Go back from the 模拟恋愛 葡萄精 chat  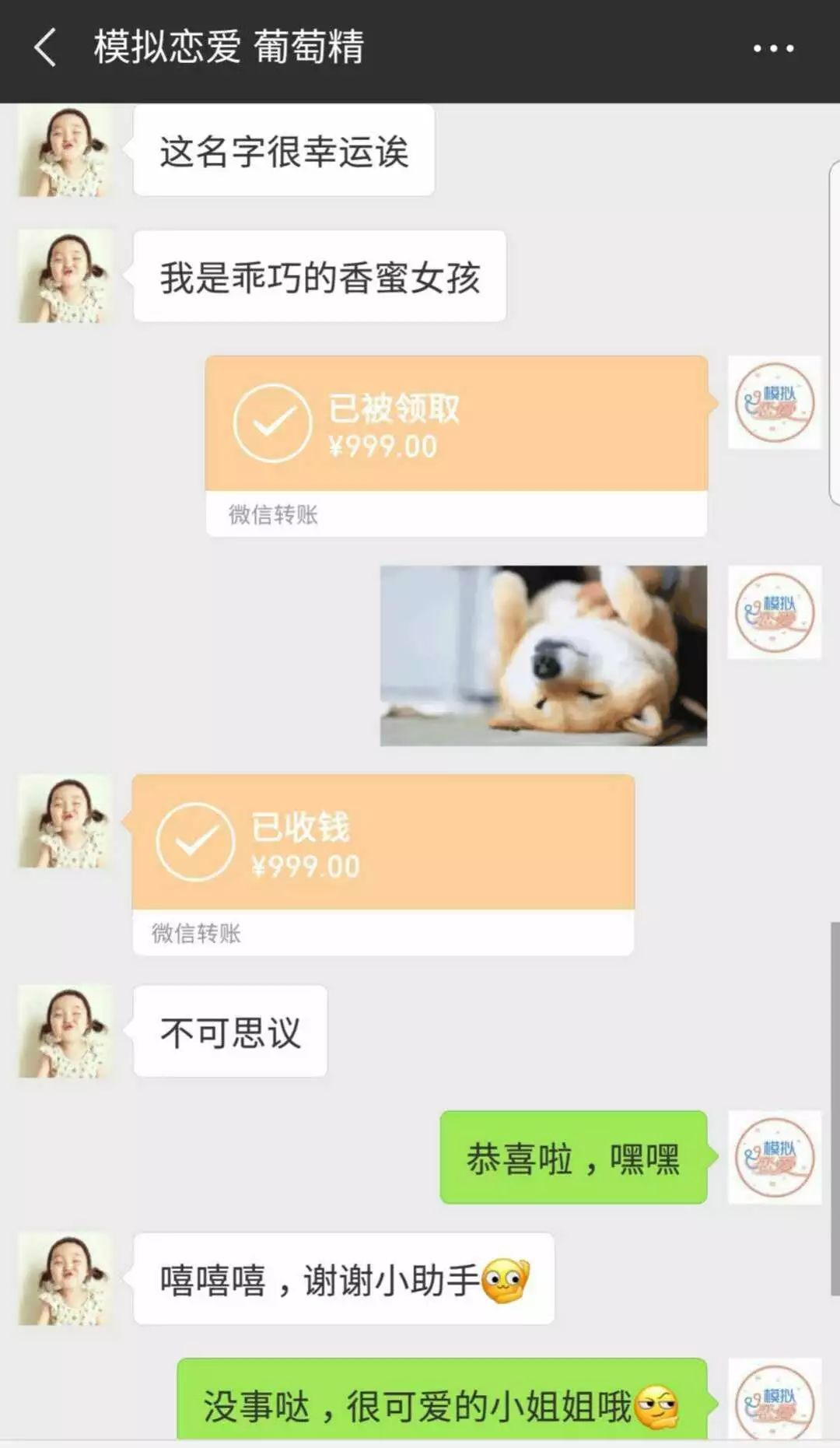click(x=45, y=47)
